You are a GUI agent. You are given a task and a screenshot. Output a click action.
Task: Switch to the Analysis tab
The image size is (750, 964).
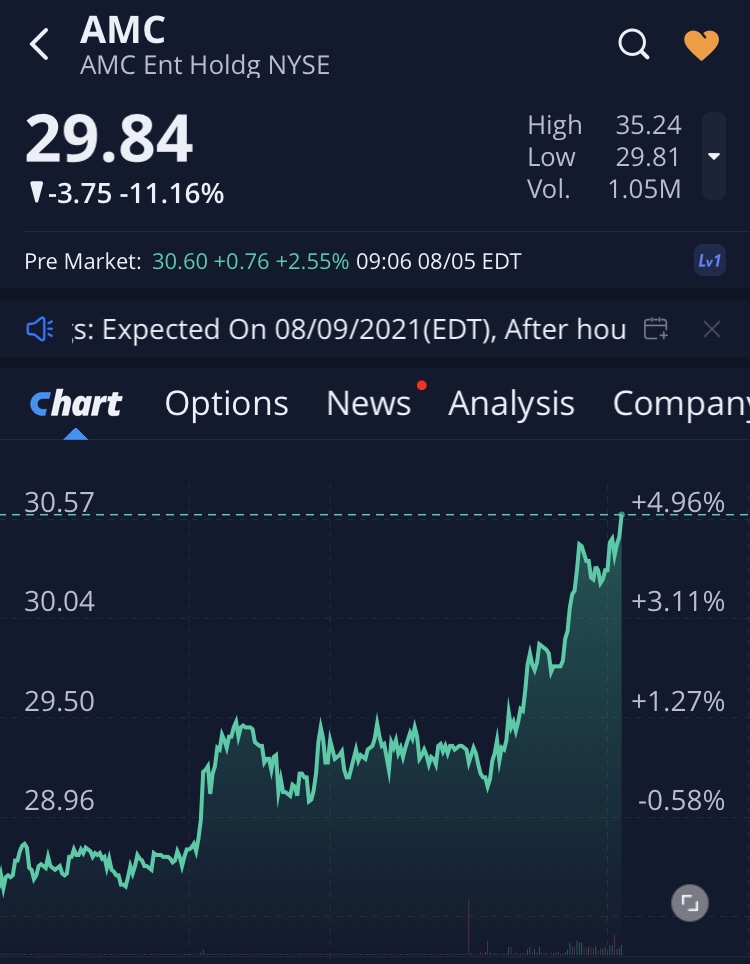[511, 403]
